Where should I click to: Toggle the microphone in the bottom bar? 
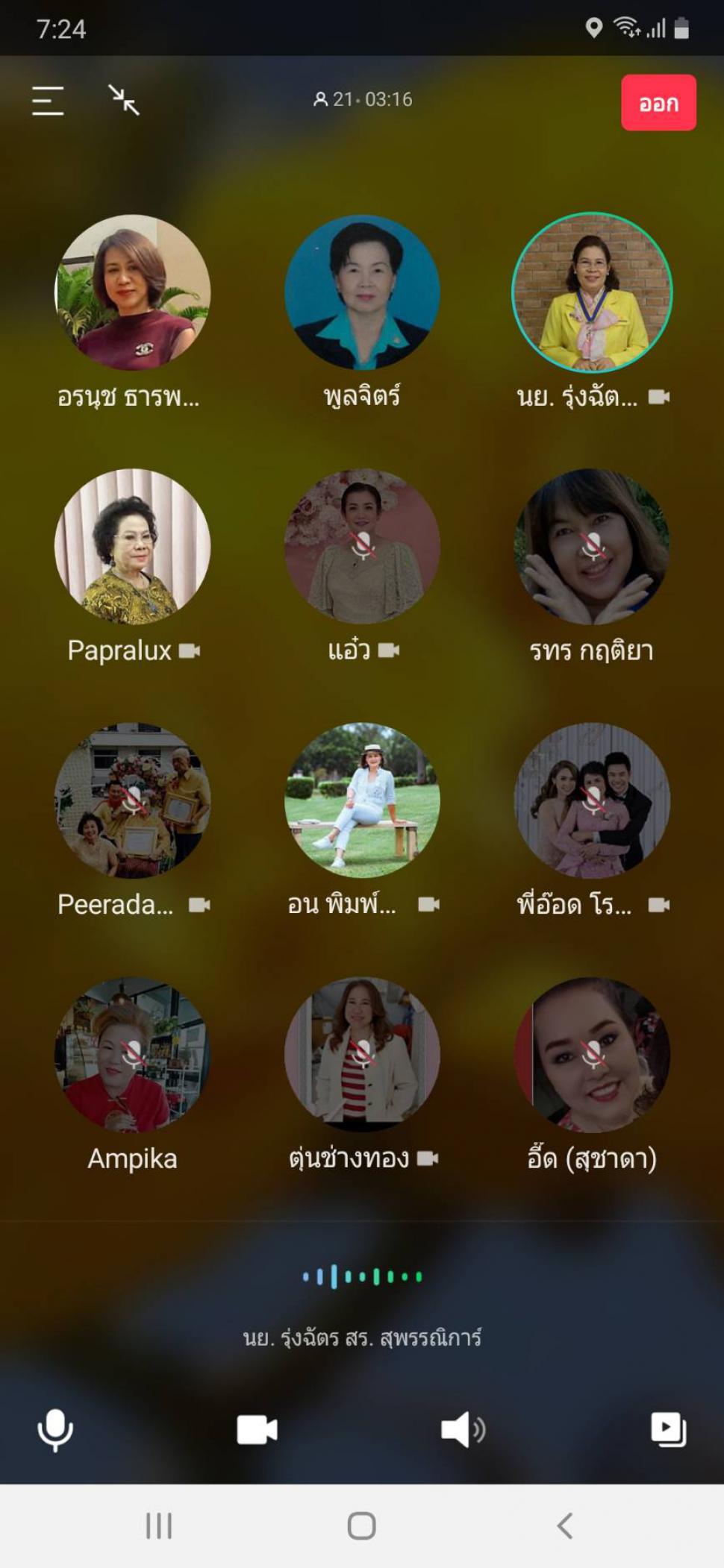tap(55, 1429)
